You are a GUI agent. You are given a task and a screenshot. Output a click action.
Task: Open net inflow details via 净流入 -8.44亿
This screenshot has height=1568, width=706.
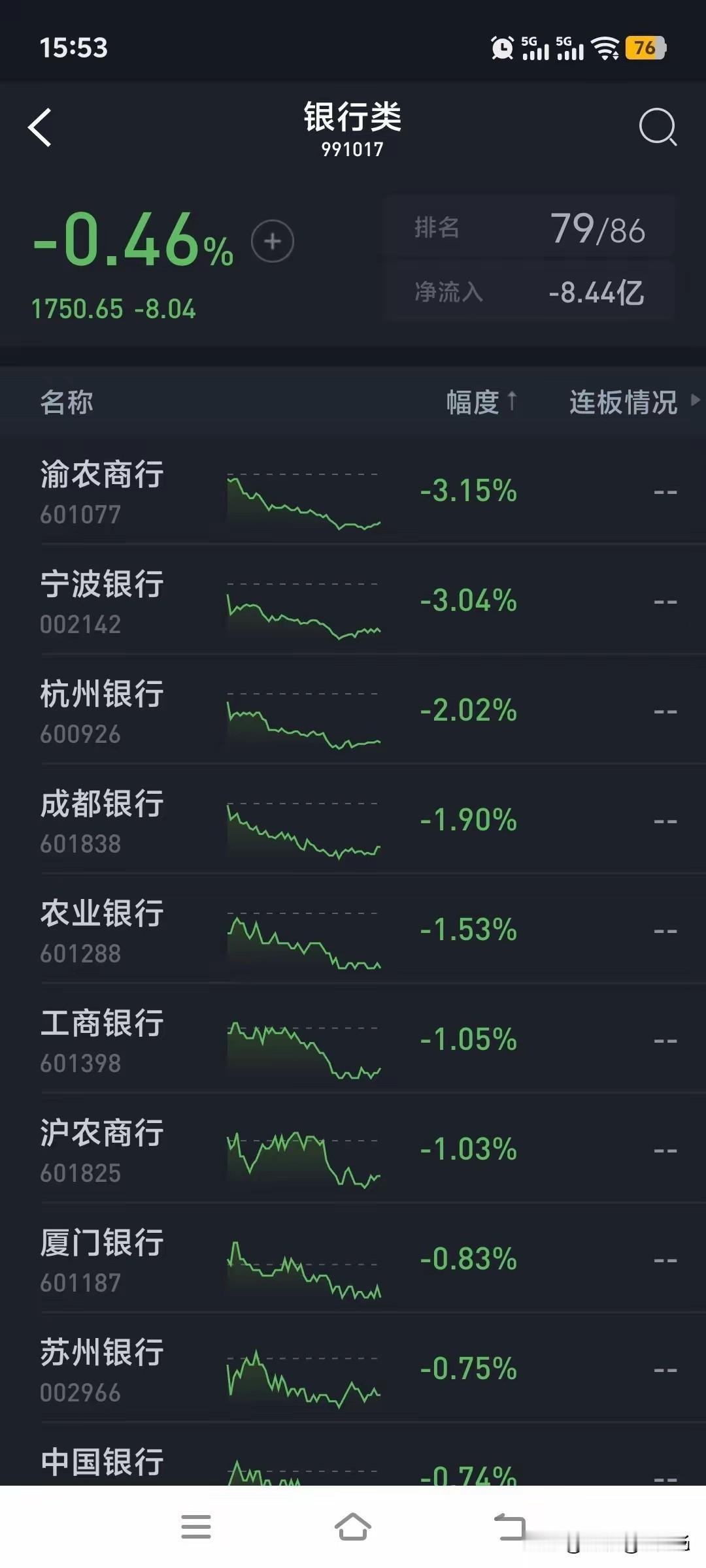point(531,294)
